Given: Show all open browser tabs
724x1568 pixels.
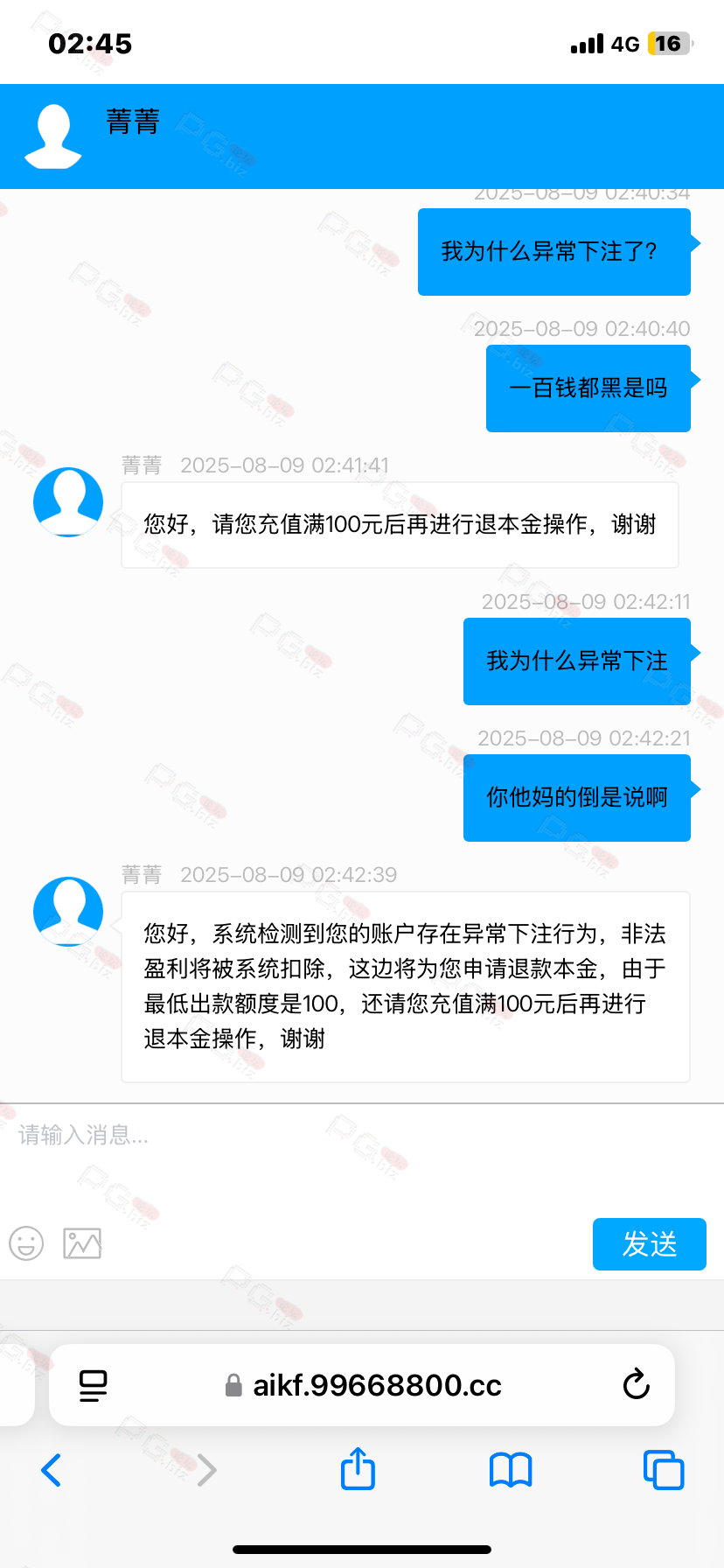Looking at the screenshot, I should click(664, 1470).
